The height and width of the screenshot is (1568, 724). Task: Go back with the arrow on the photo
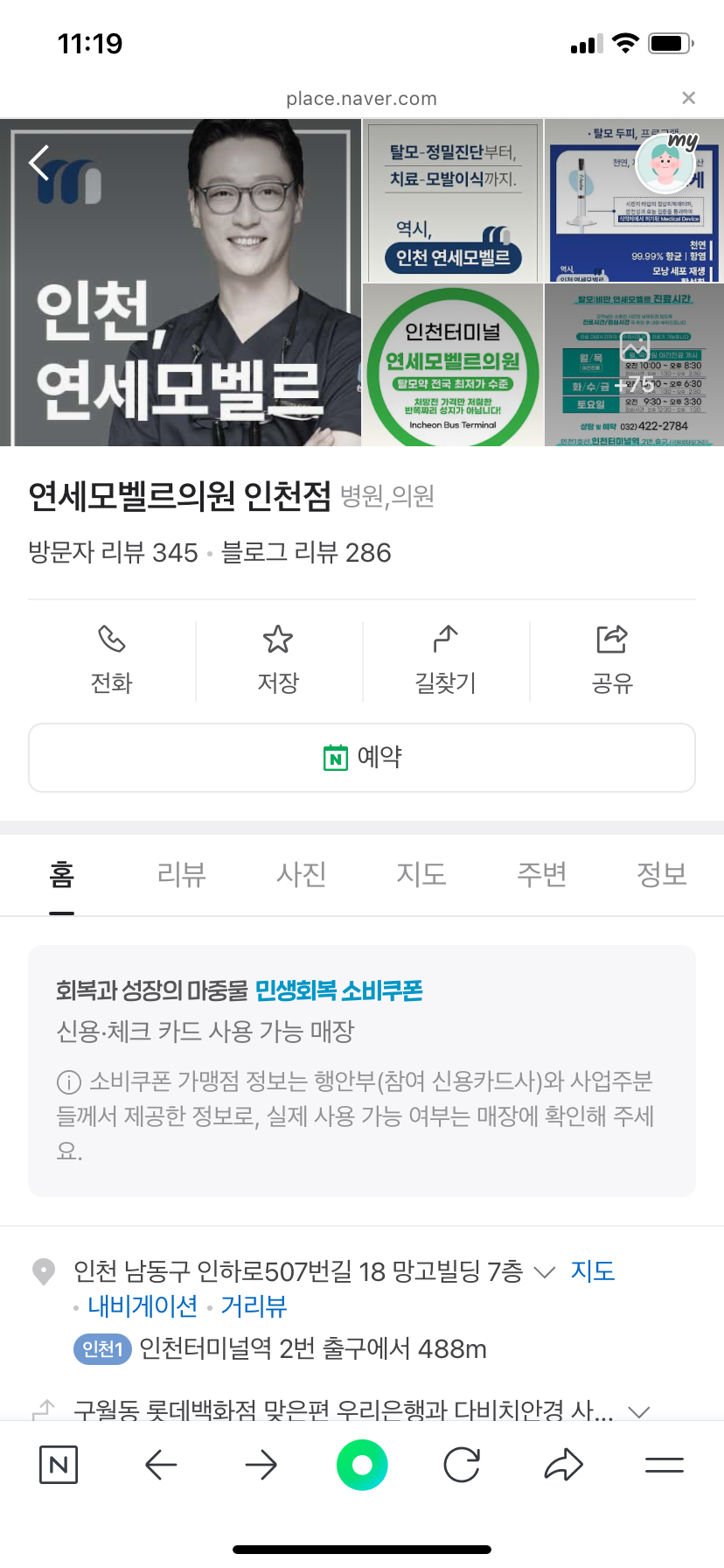tap(39, 163)
